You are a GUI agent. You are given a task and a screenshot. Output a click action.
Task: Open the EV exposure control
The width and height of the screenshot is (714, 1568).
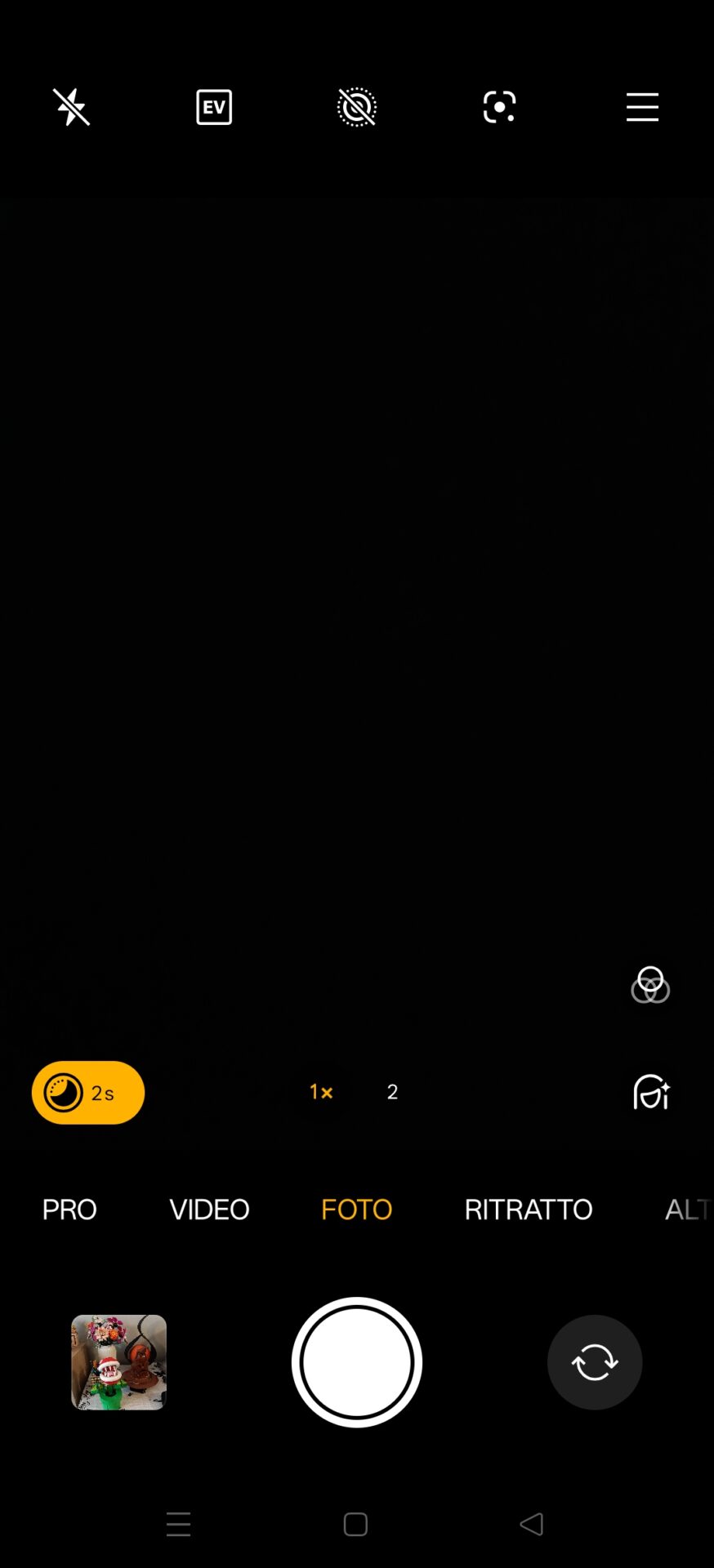(214, 107)
